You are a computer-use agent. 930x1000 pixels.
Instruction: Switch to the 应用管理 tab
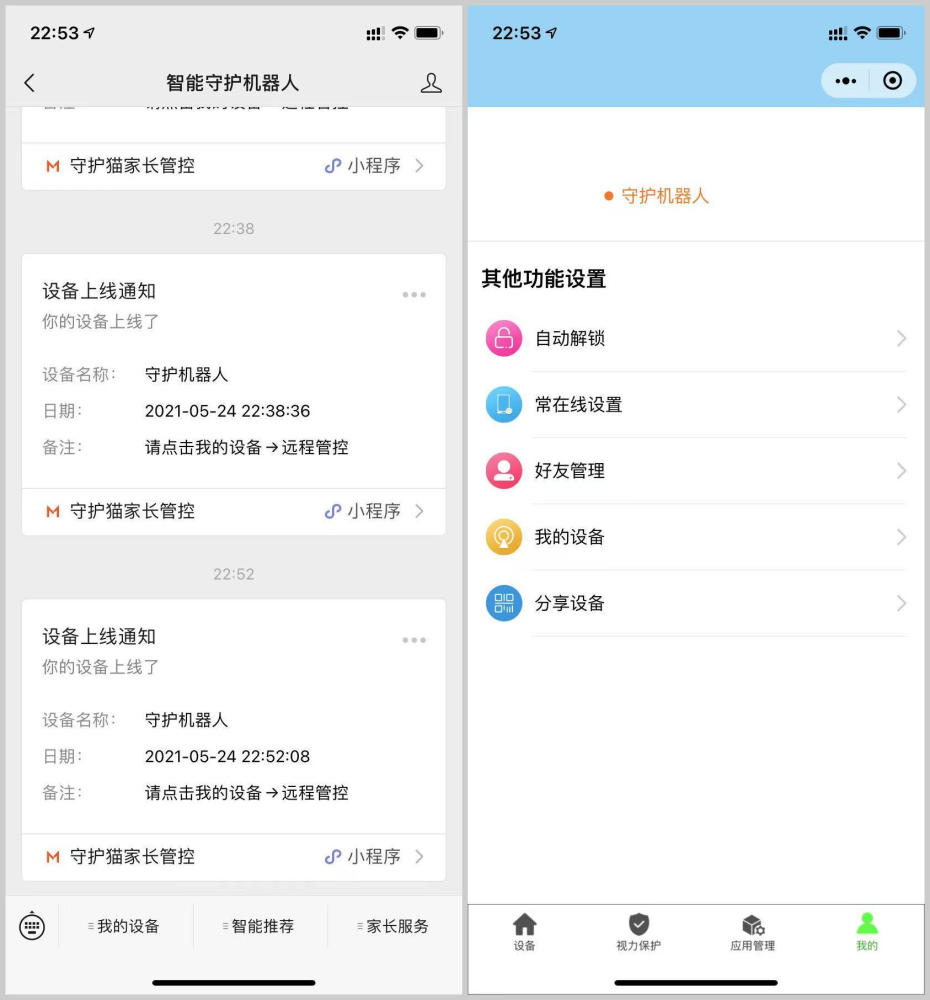[x=752, y=932]
